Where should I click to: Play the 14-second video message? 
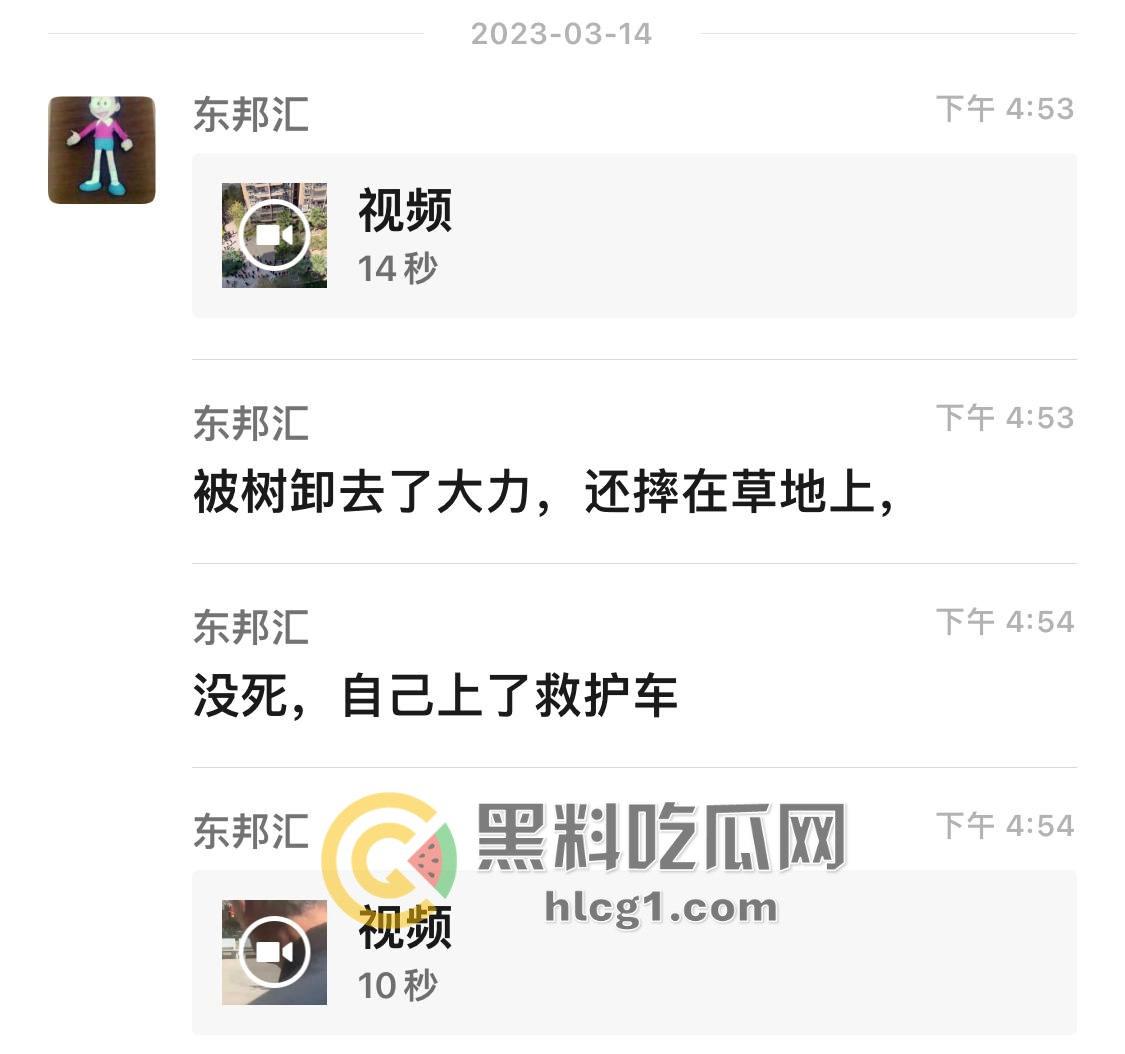point(275,236)
